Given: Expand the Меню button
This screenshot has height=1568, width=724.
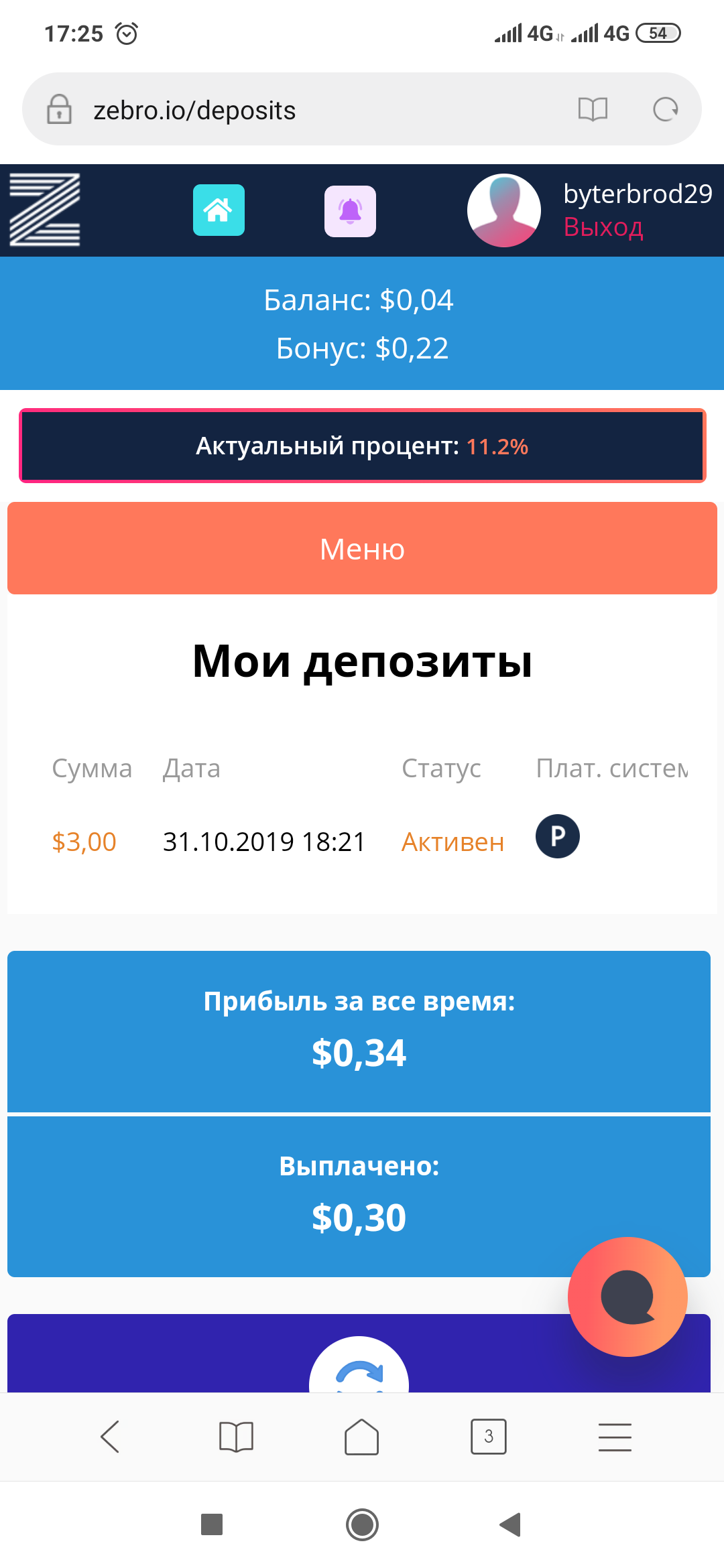Looking at the screenshot, I should point(362,548).
